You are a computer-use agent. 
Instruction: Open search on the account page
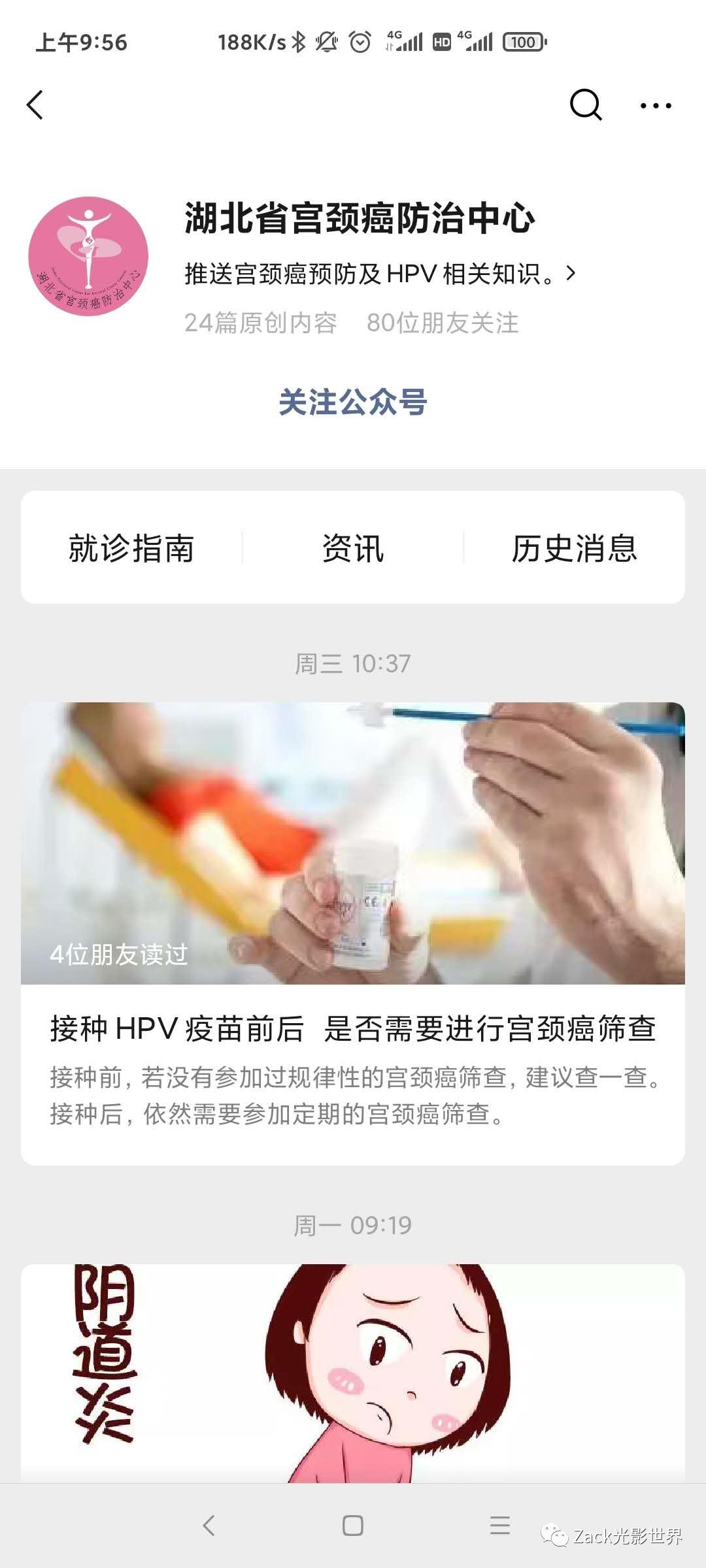pos(586,105)
